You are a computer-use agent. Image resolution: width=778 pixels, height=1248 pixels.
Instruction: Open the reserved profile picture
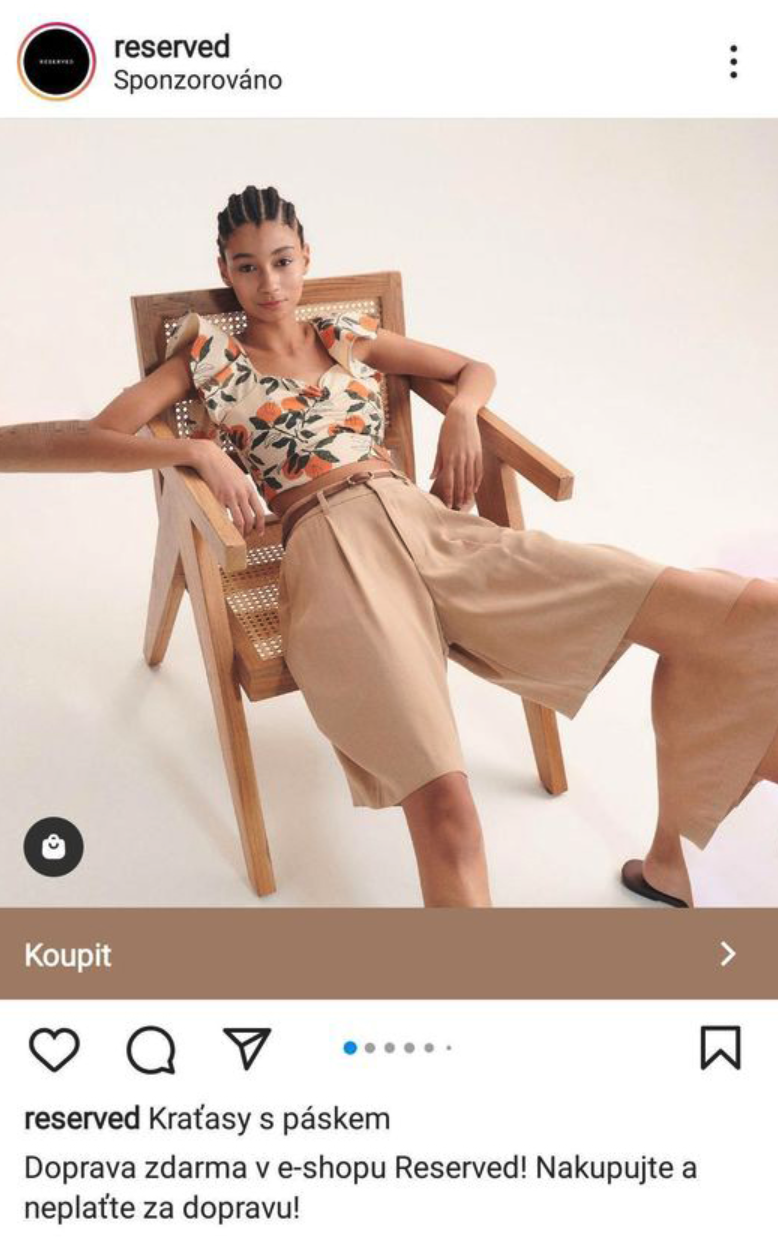pos(56,61)
